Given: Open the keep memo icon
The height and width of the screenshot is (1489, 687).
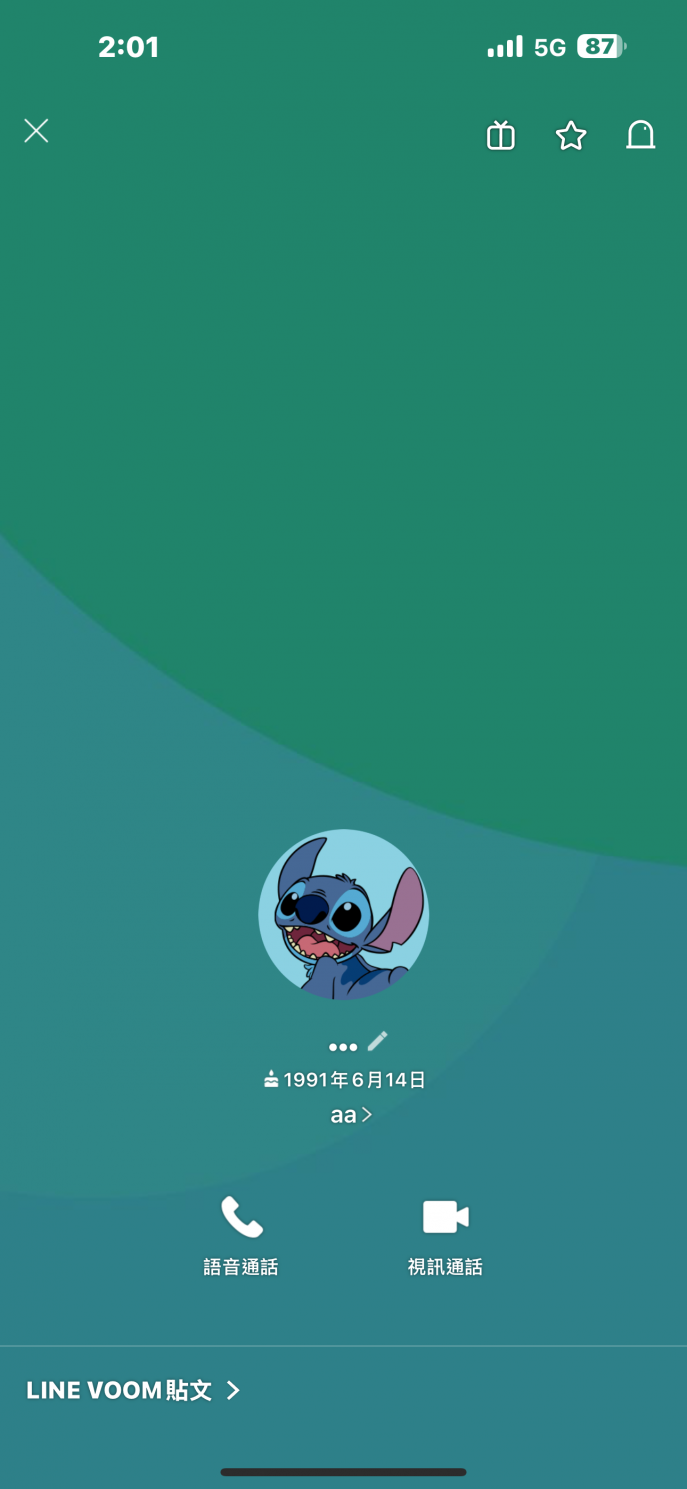Looking at the screenshot, I should (x=641, y=135).
